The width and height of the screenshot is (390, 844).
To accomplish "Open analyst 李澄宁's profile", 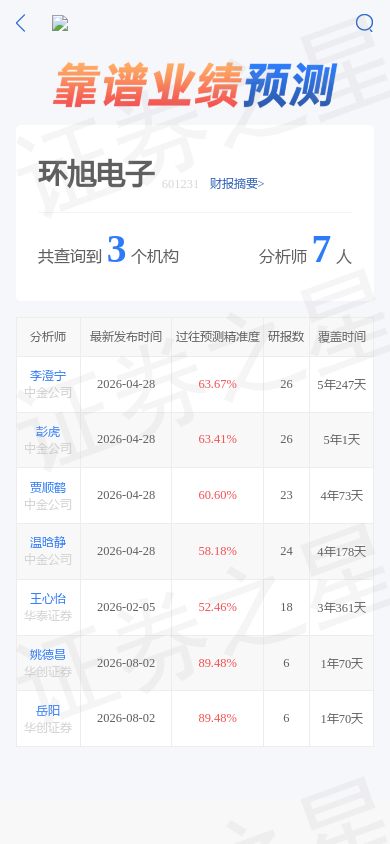I will click(x=48, y=376).
